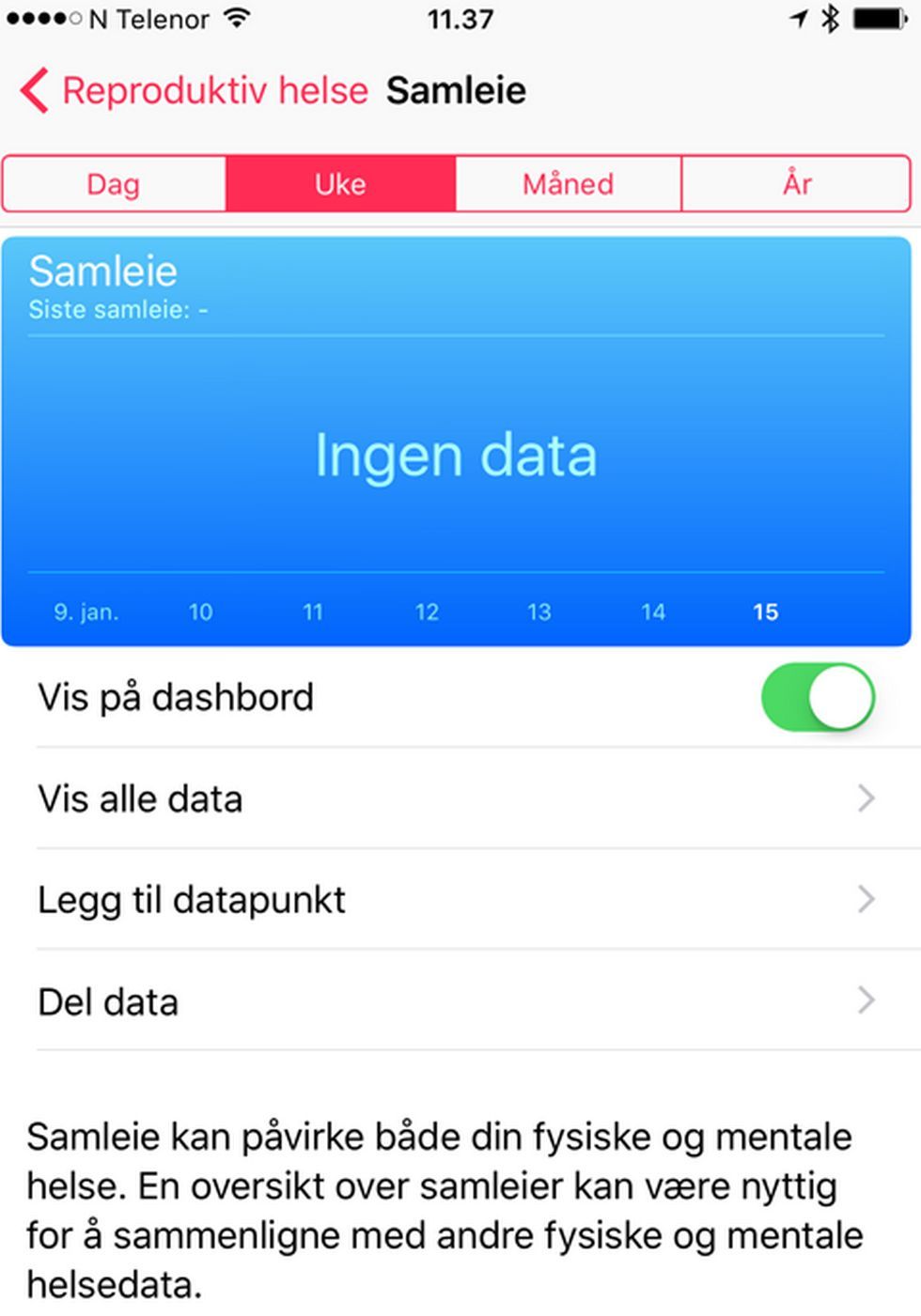Tap the chevron next to Legg til datapunkt
This screenshot has height=1316, width=921.
[x=866, y=900]
